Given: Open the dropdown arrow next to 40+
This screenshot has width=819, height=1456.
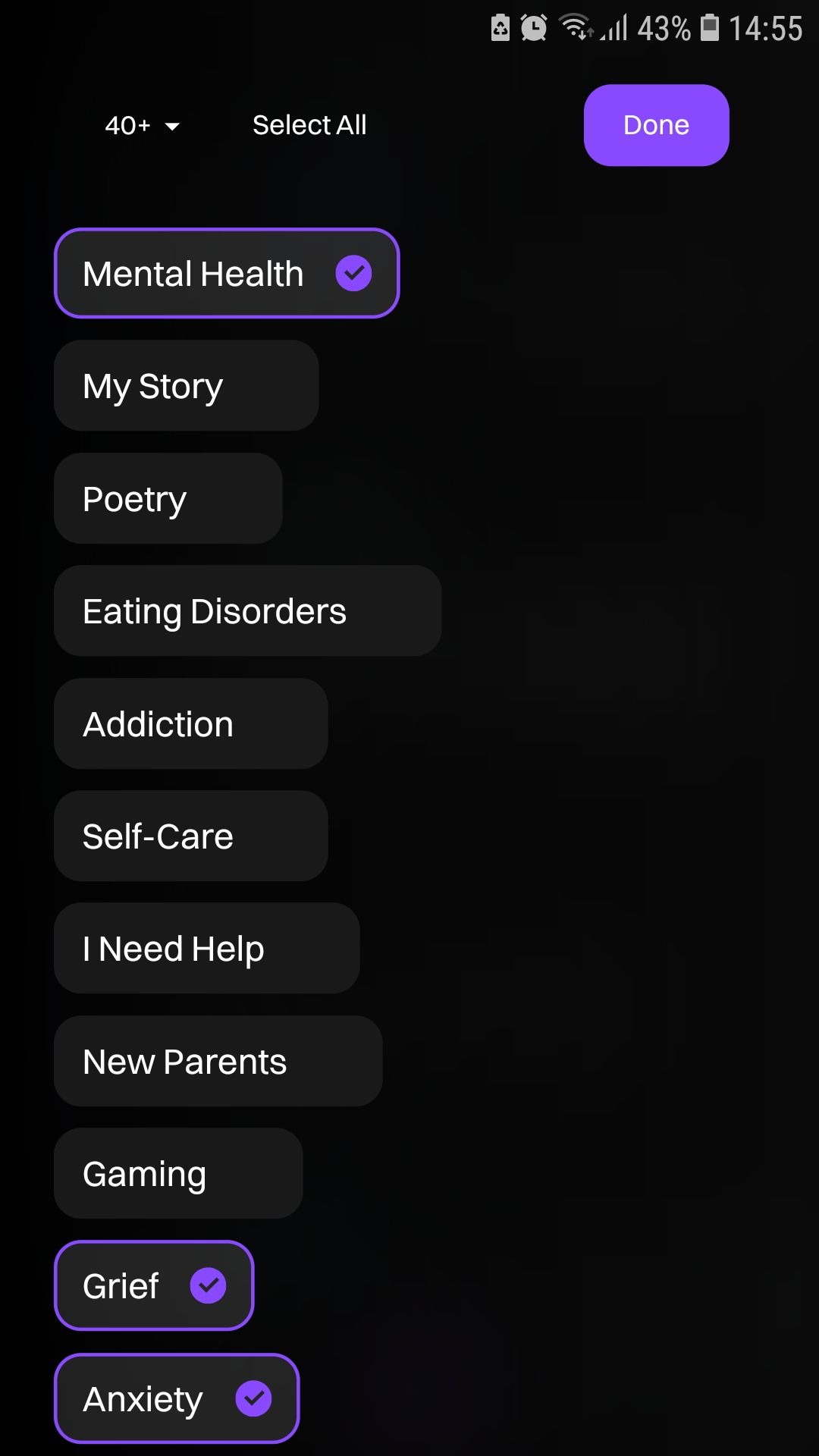Looking at the screenshot, I should [173, 127].
